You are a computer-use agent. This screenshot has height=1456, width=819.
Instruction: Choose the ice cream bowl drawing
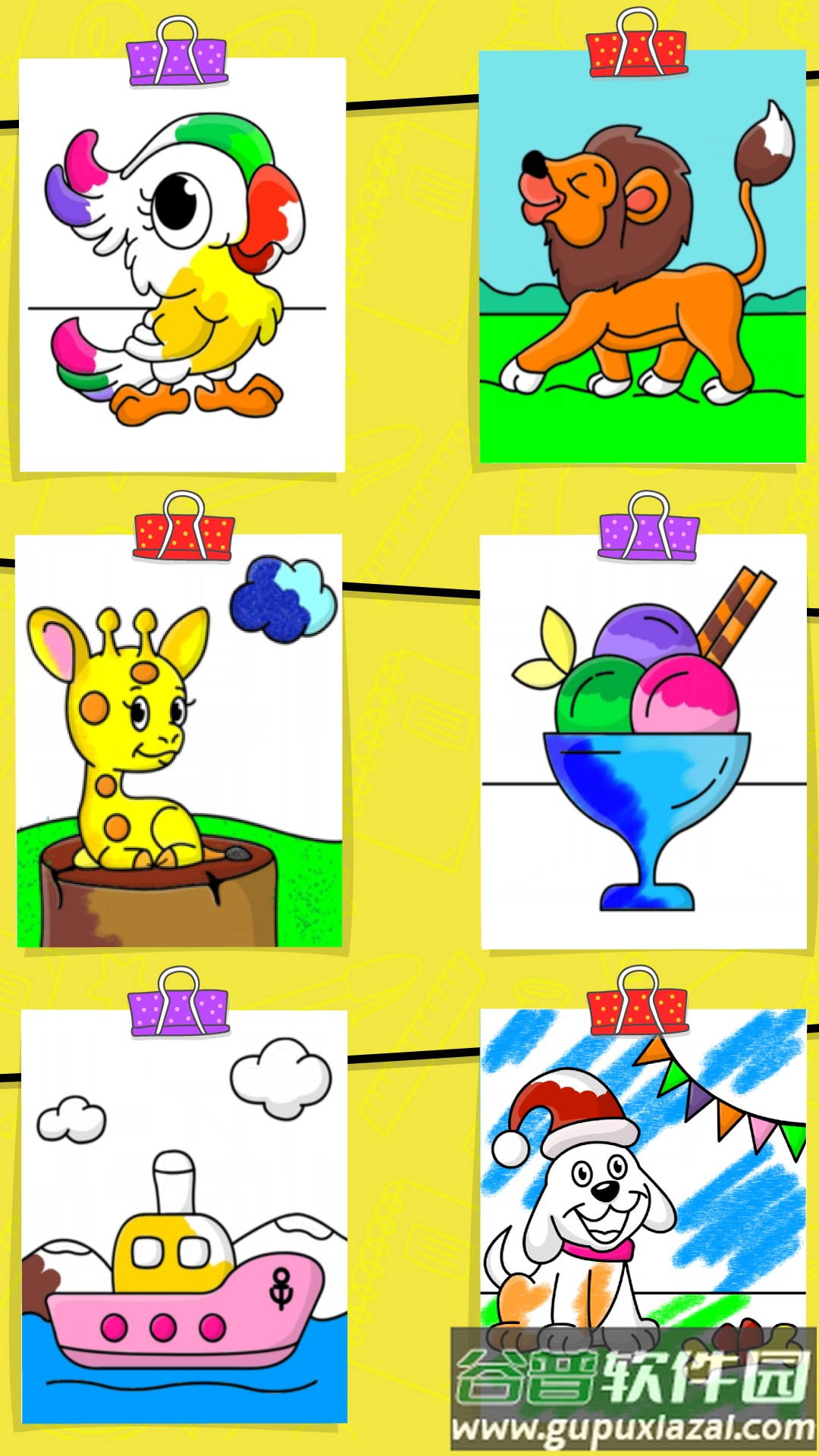[643, 743]
